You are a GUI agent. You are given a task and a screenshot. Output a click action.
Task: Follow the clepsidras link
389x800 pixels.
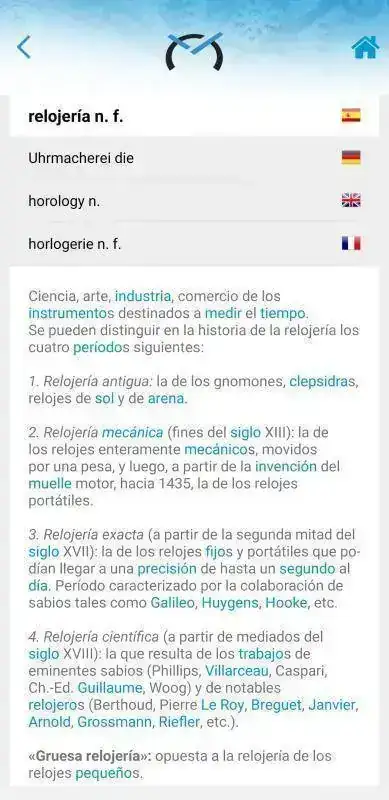(x=322, y=381)
